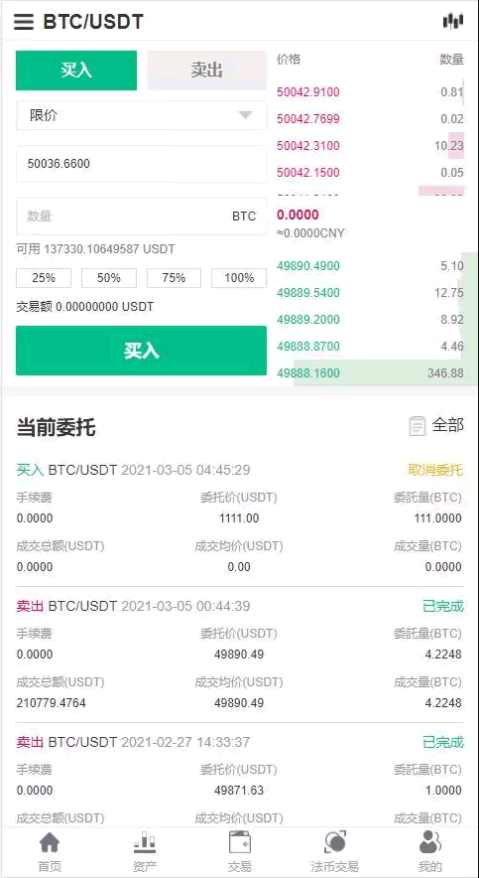Edit the price field showing 50036.6600
479x878 pixels.
click(141, 164)
